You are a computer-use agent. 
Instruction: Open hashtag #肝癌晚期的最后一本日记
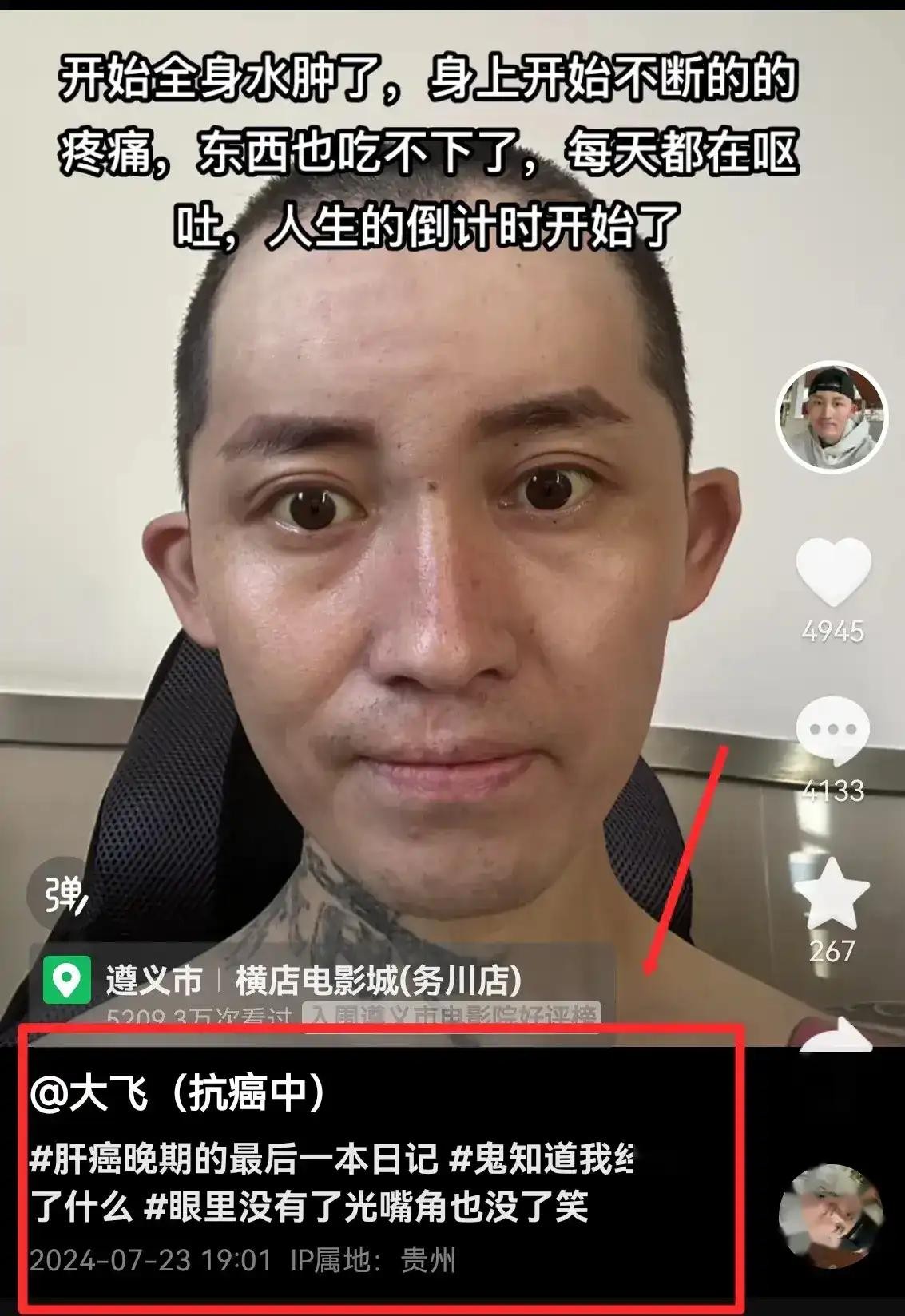tap(234, 1159)
